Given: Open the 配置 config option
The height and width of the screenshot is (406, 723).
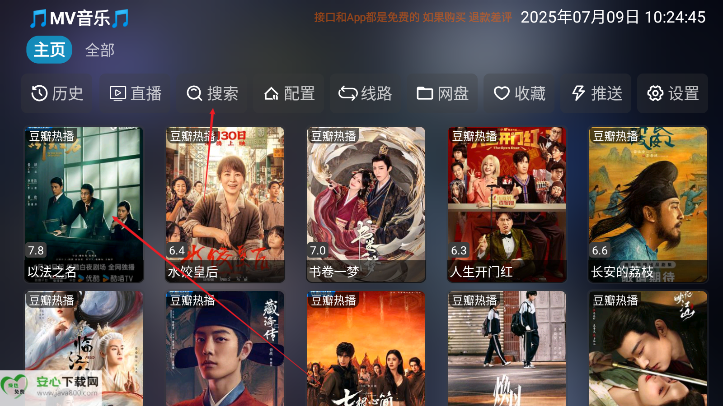Looking at the screenshot, I should coord(289,93).
